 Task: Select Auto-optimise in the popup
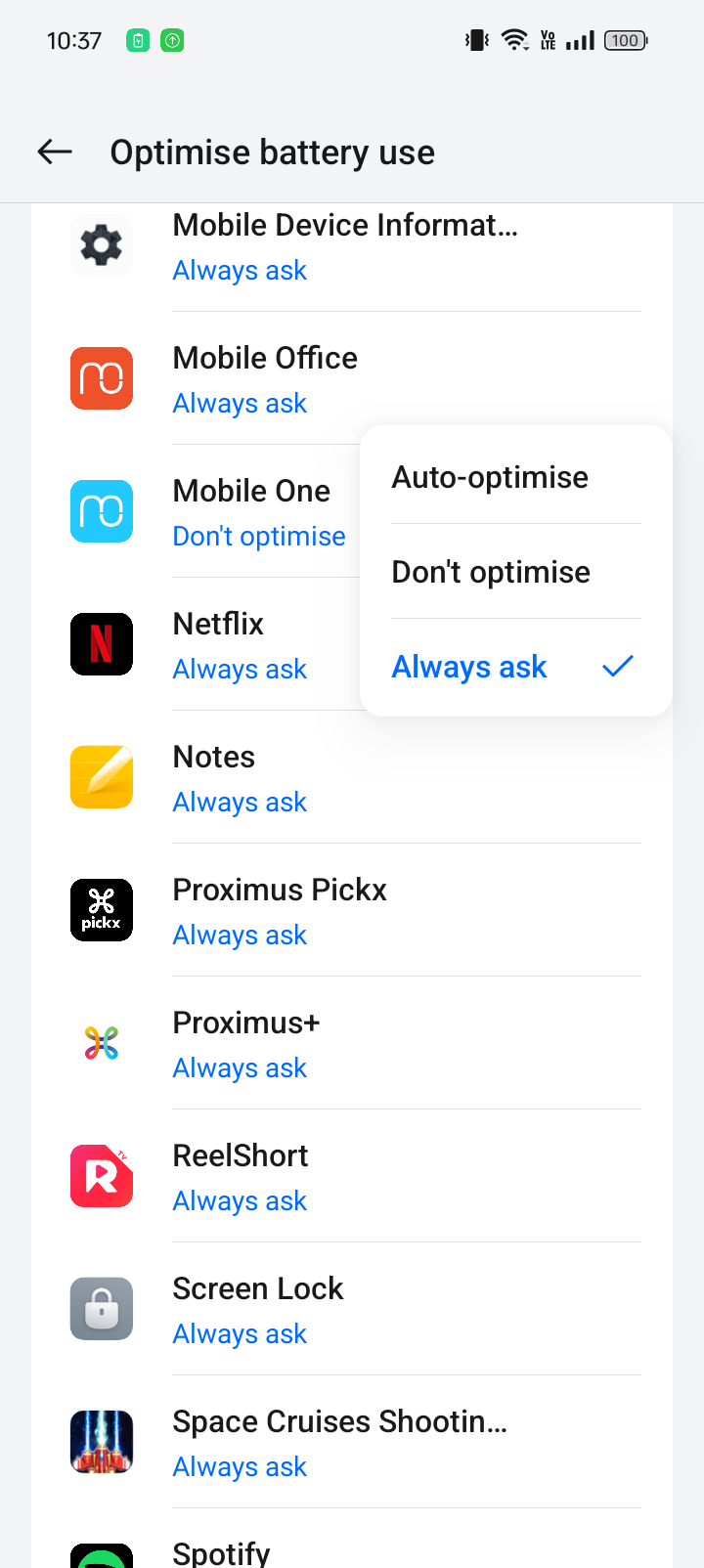(516, 477)
